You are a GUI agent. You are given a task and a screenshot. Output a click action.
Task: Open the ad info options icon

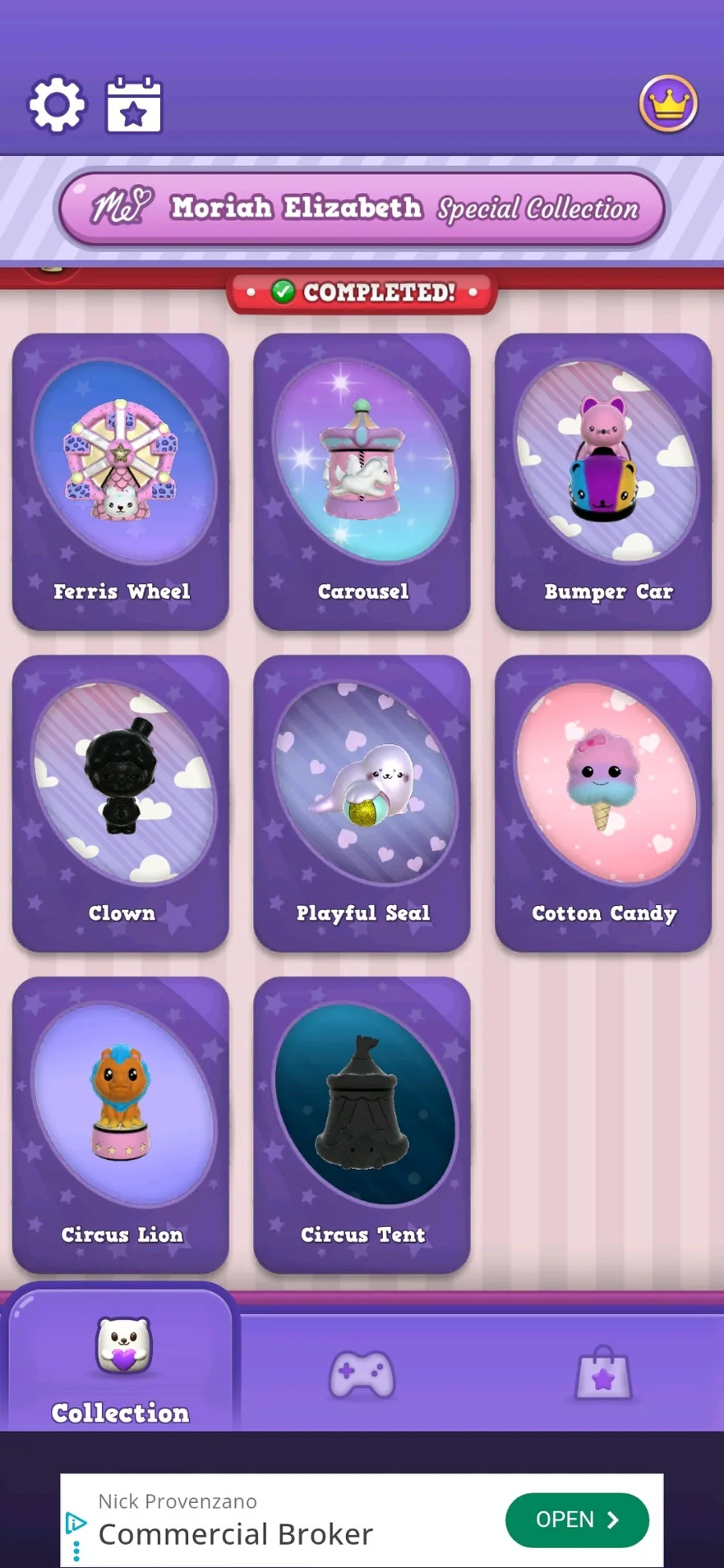[x=76, y=1522]
